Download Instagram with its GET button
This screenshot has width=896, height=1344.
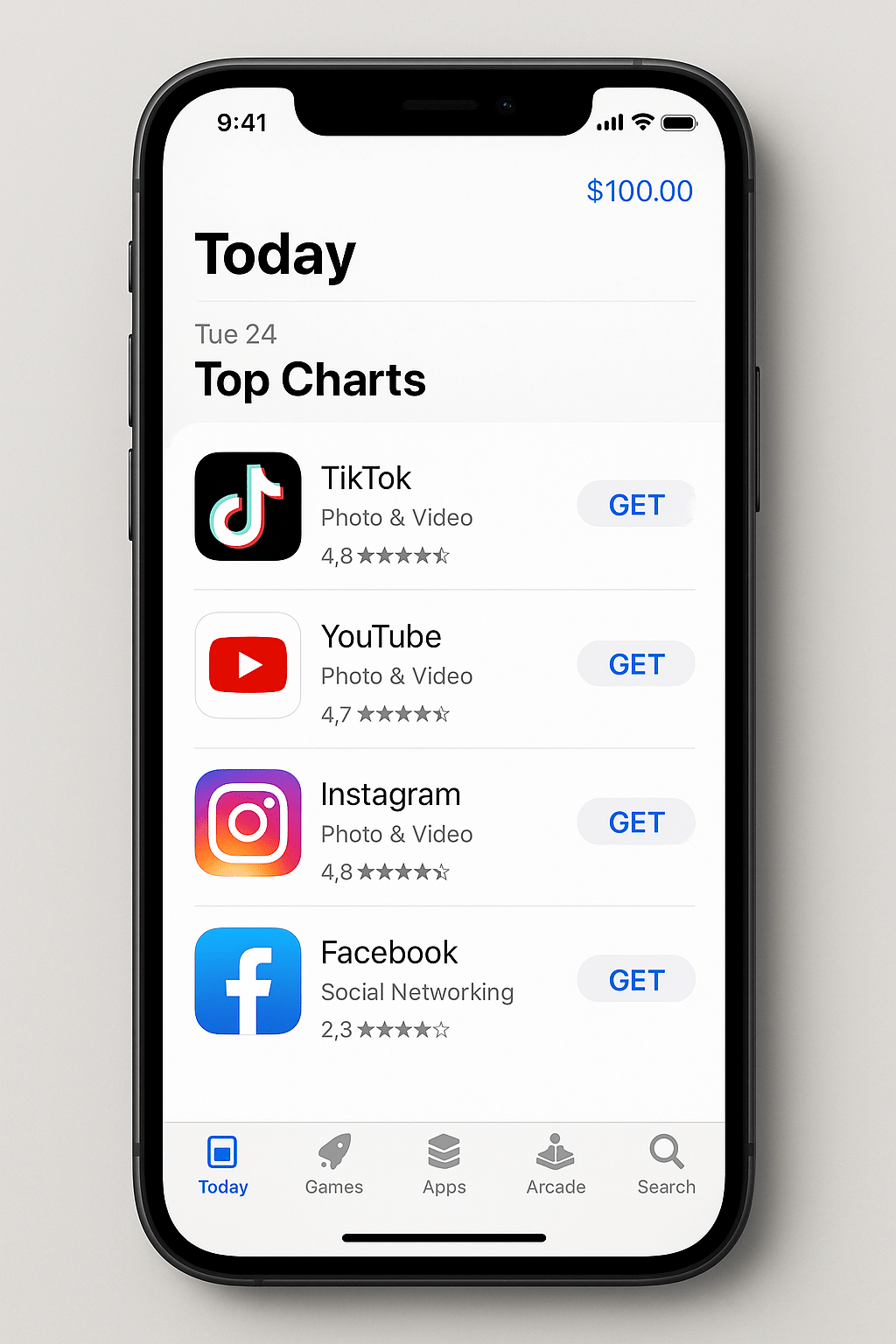point(636,822)
